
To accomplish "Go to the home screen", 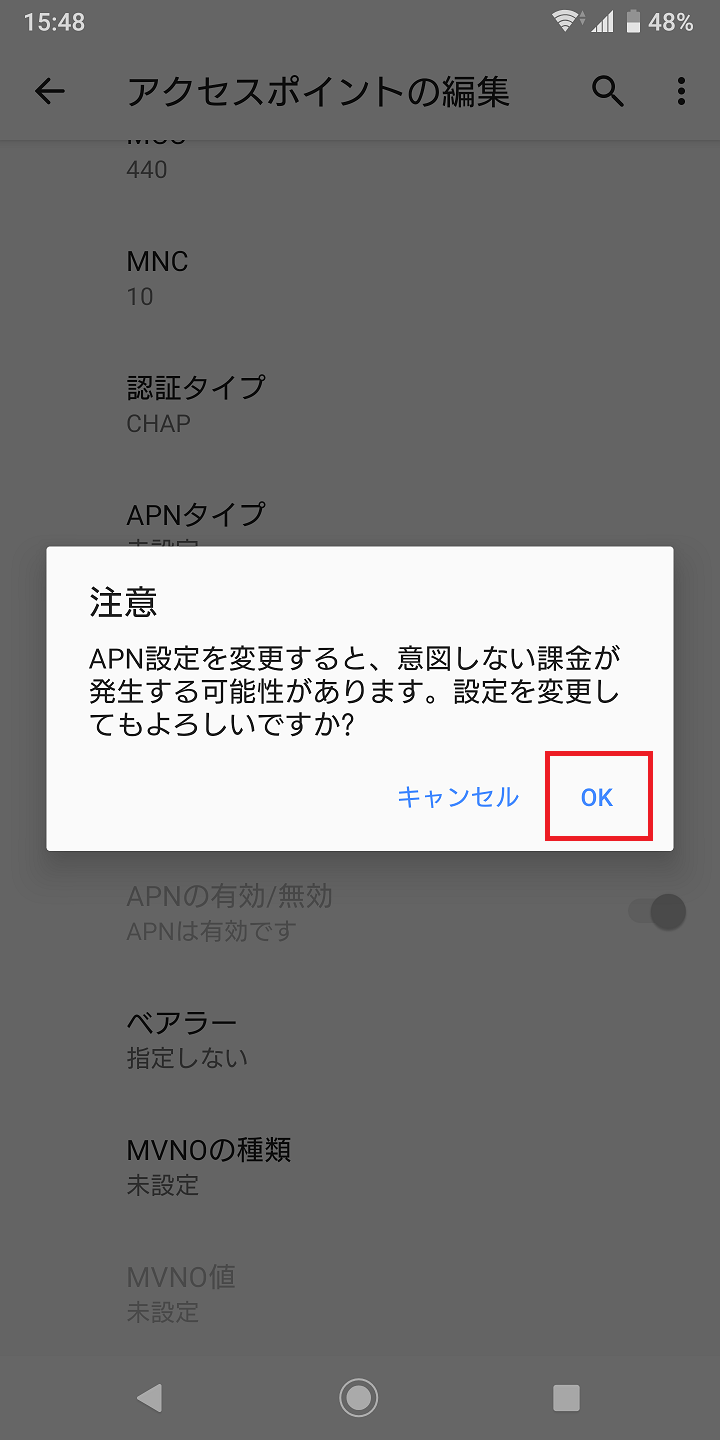I will click(359, 1397).
